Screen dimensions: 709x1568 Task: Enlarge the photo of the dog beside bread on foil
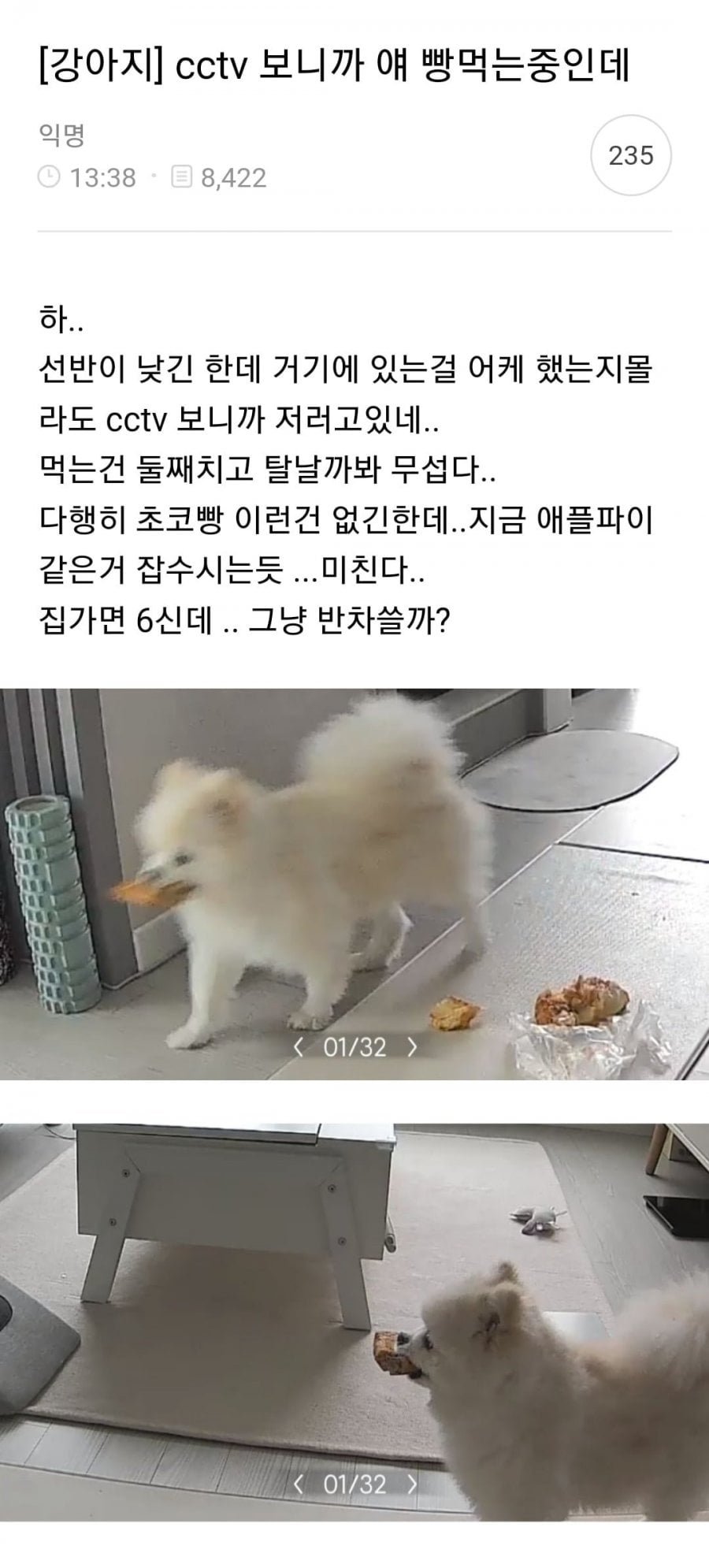354,882
